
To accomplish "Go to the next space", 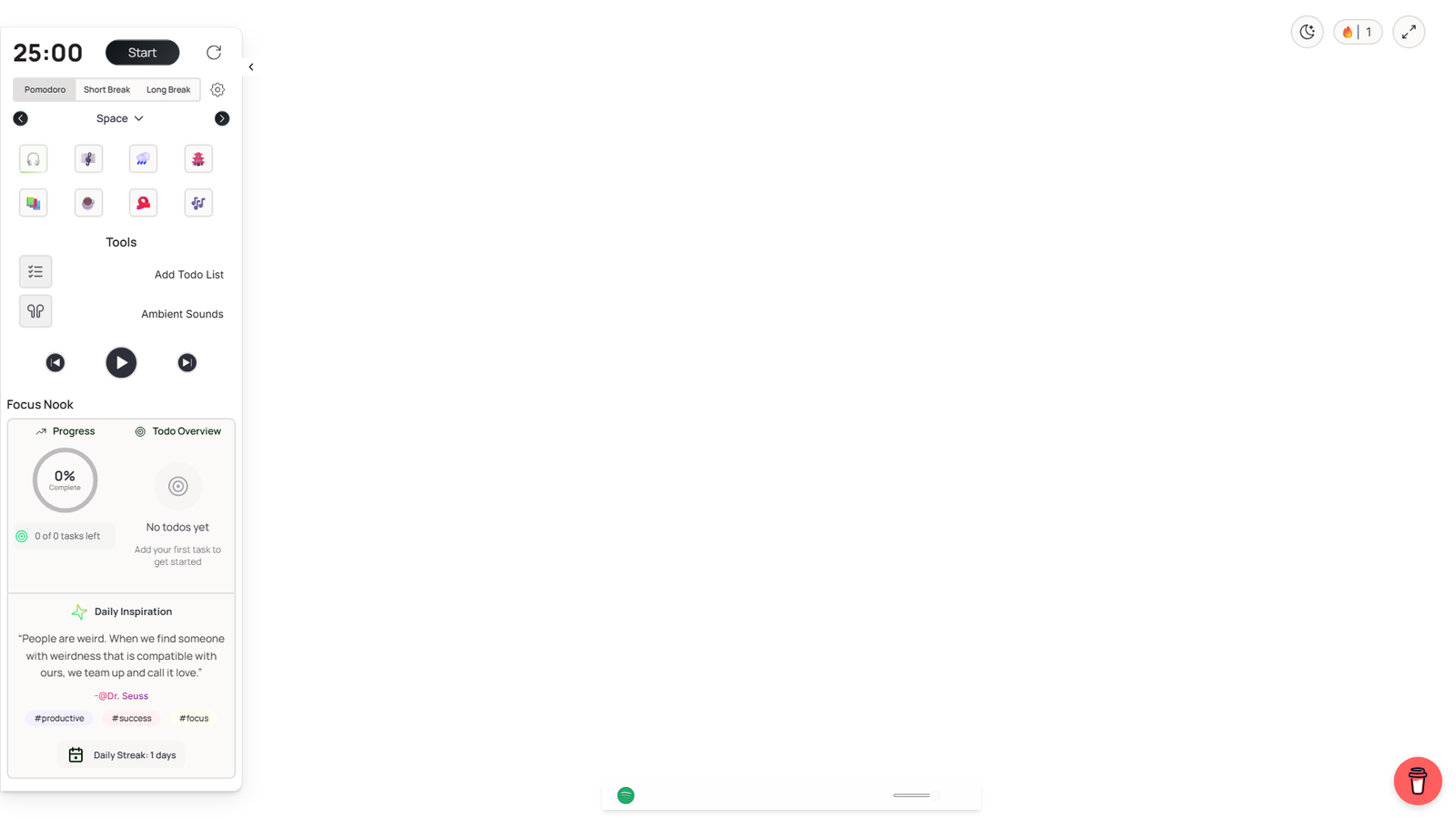I will point(222,118).
